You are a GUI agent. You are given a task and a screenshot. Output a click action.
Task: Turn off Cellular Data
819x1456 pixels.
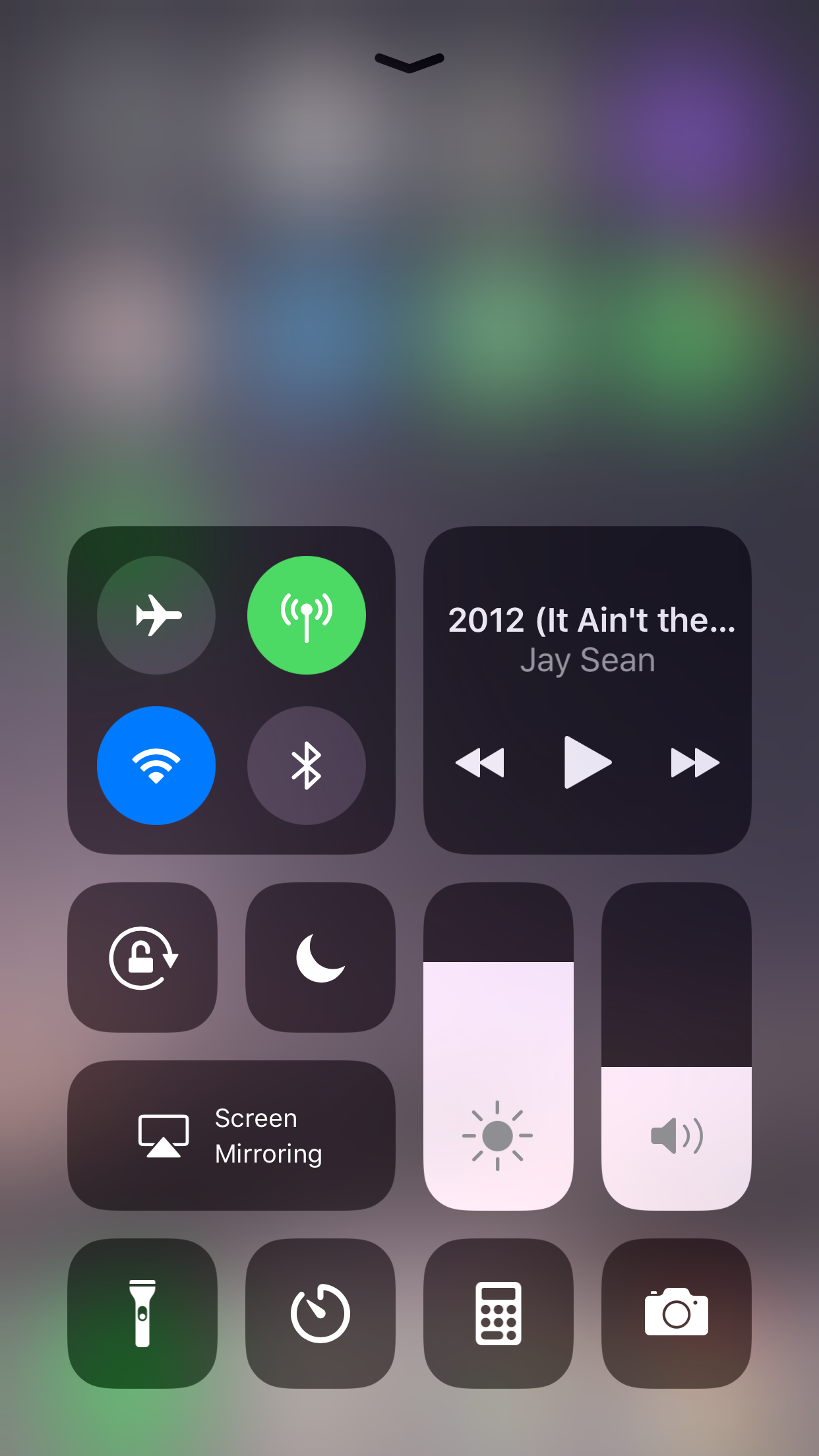tap(307, 615)
